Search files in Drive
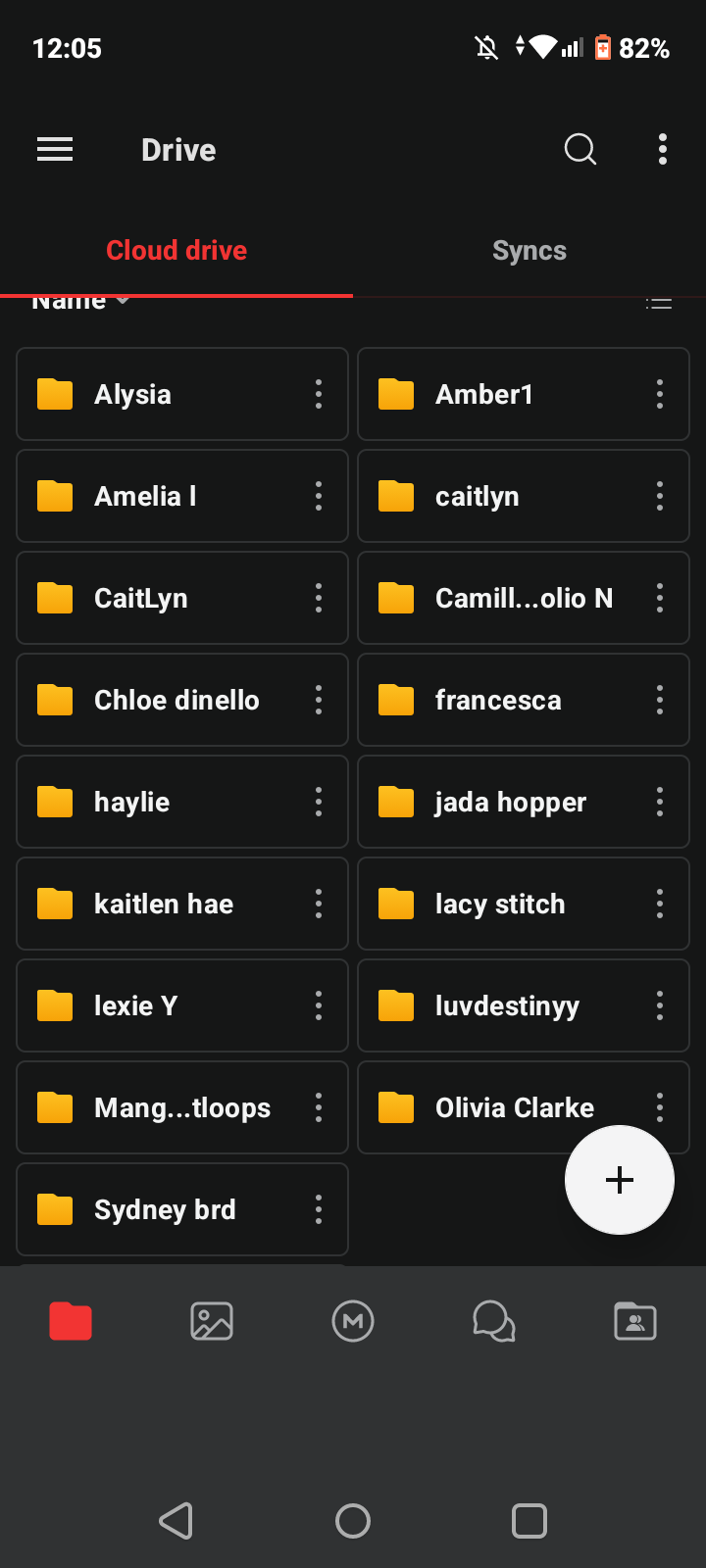Image resolution: width=706 pixels, height=1568 pixels. click(x=580, y=149)
